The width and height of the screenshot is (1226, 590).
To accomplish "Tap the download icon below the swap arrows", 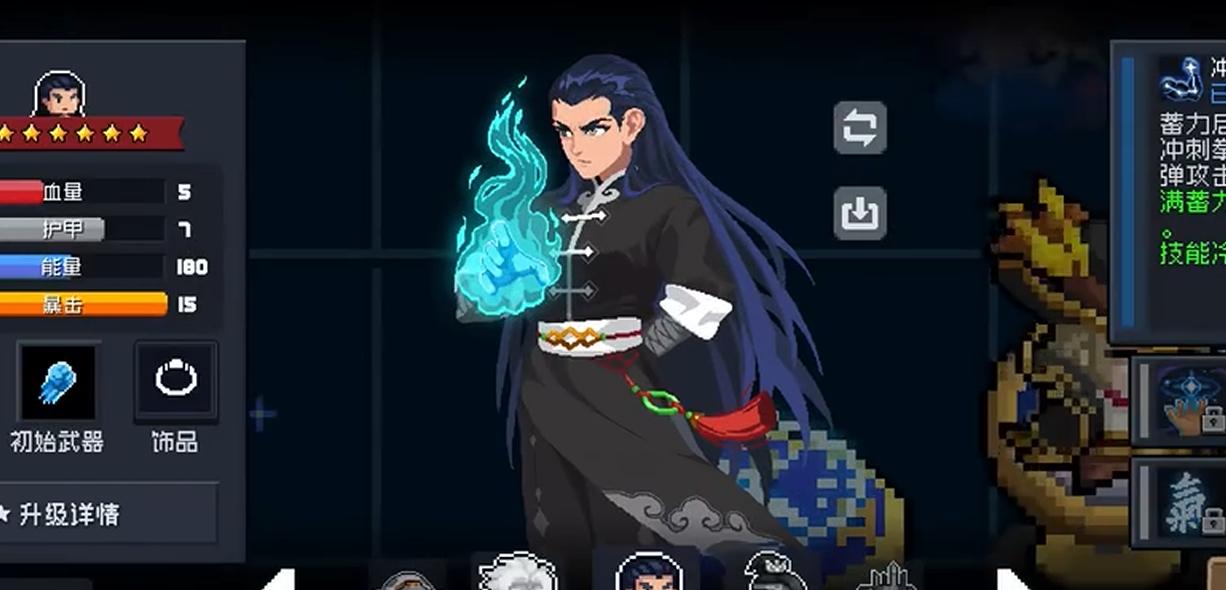I will pyautogui.click(x=860, y=212).
